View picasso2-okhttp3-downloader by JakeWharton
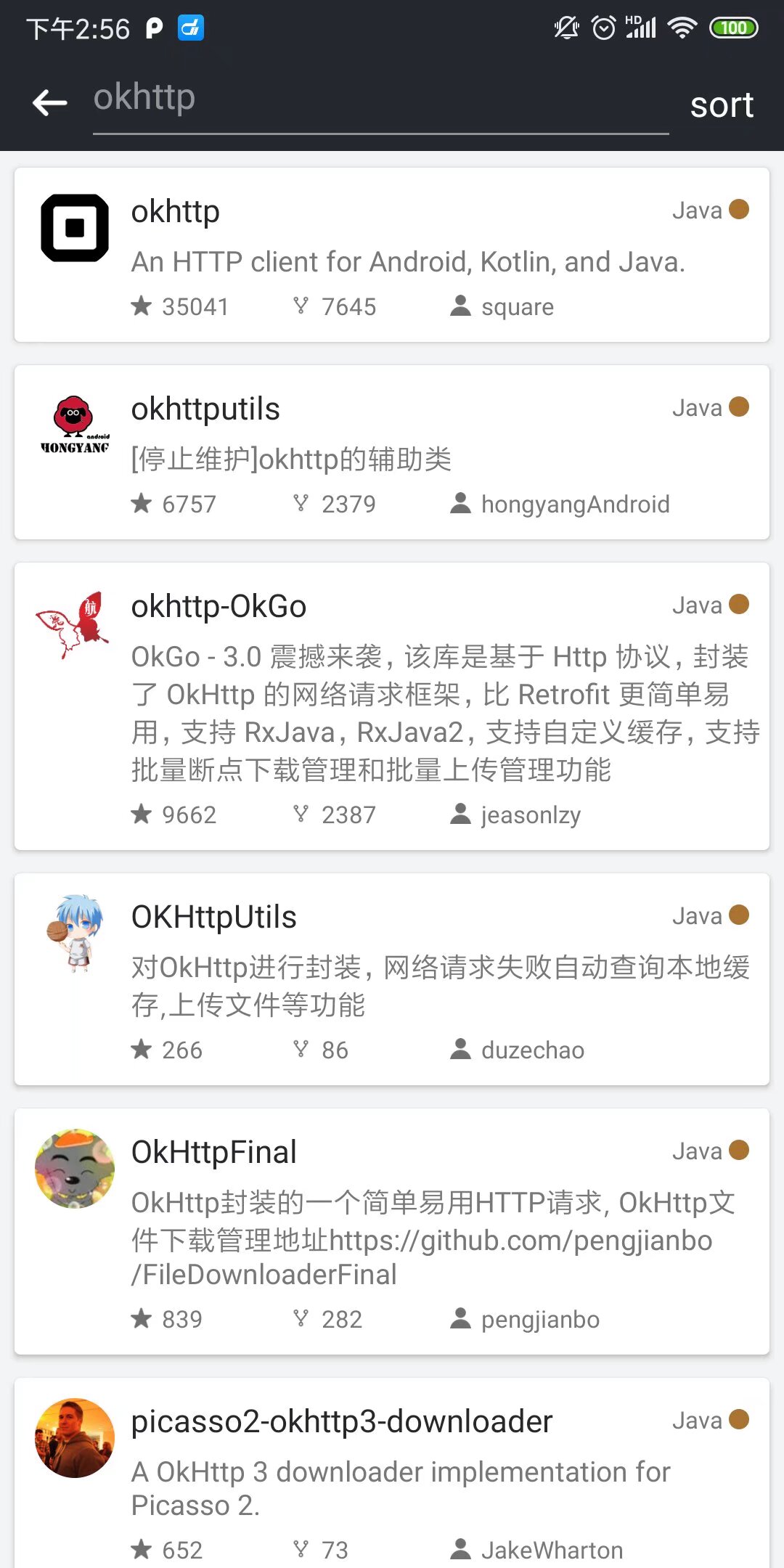Image resolution: width=784 pixels, height=1568 pixels. click(392, 1474)
